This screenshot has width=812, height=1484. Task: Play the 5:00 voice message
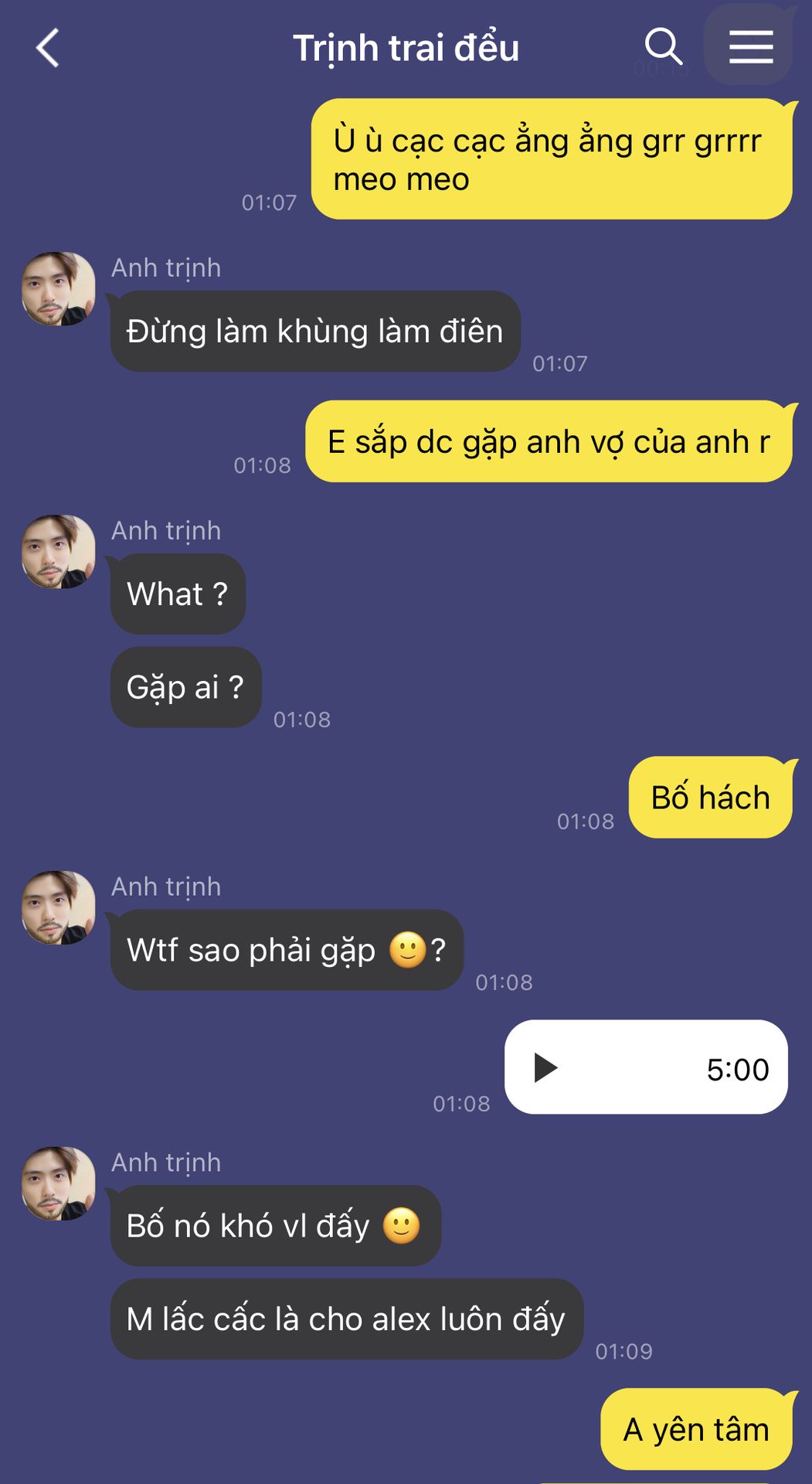546,1067
